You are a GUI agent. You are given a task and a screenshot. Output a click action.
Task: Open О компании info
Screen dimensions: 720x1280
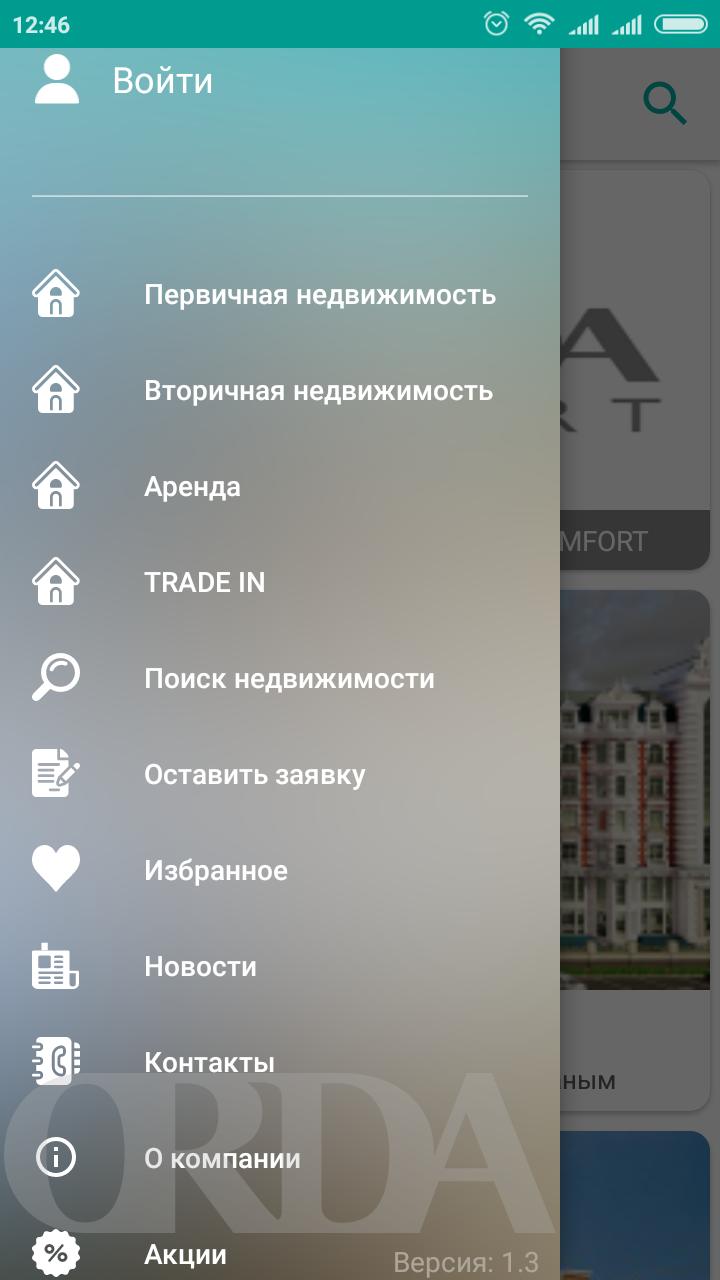(x=222, y=1159)
